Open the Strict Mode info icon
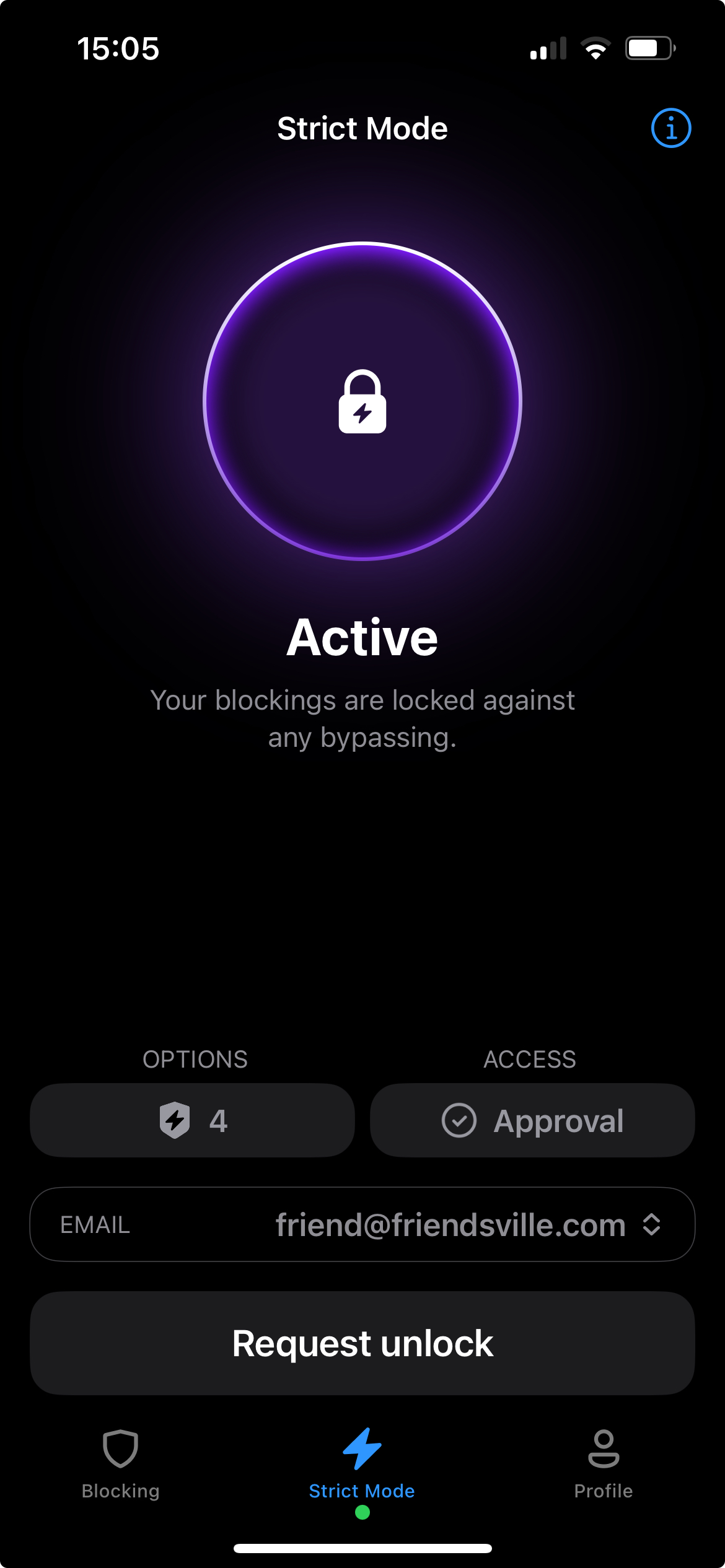The width and height of the screenshot is (725, 1568). pyautogui.click(x=670, y=128)
